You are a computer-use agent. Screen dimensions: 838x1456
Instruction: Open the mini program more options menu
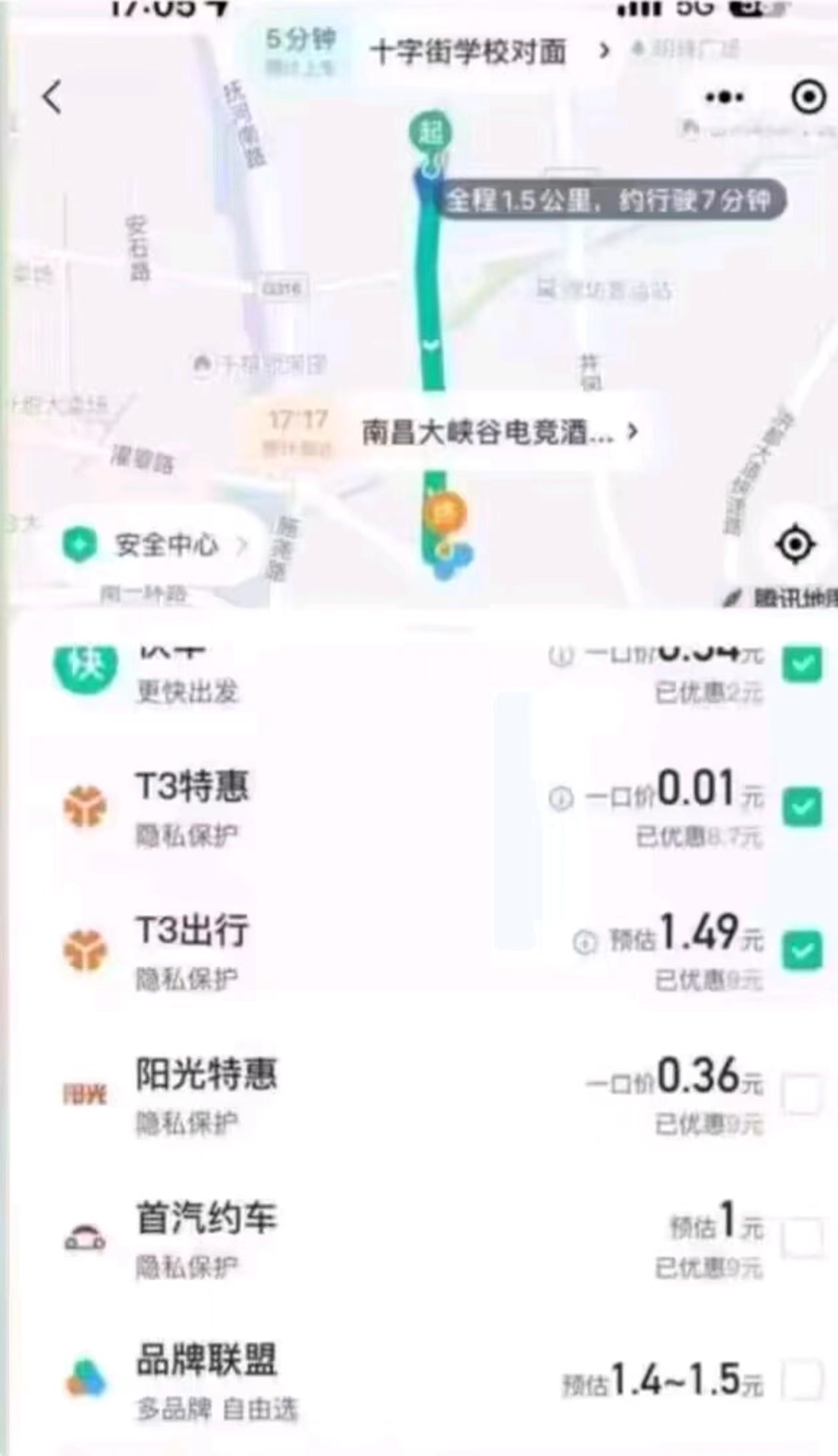click(724, 97)
